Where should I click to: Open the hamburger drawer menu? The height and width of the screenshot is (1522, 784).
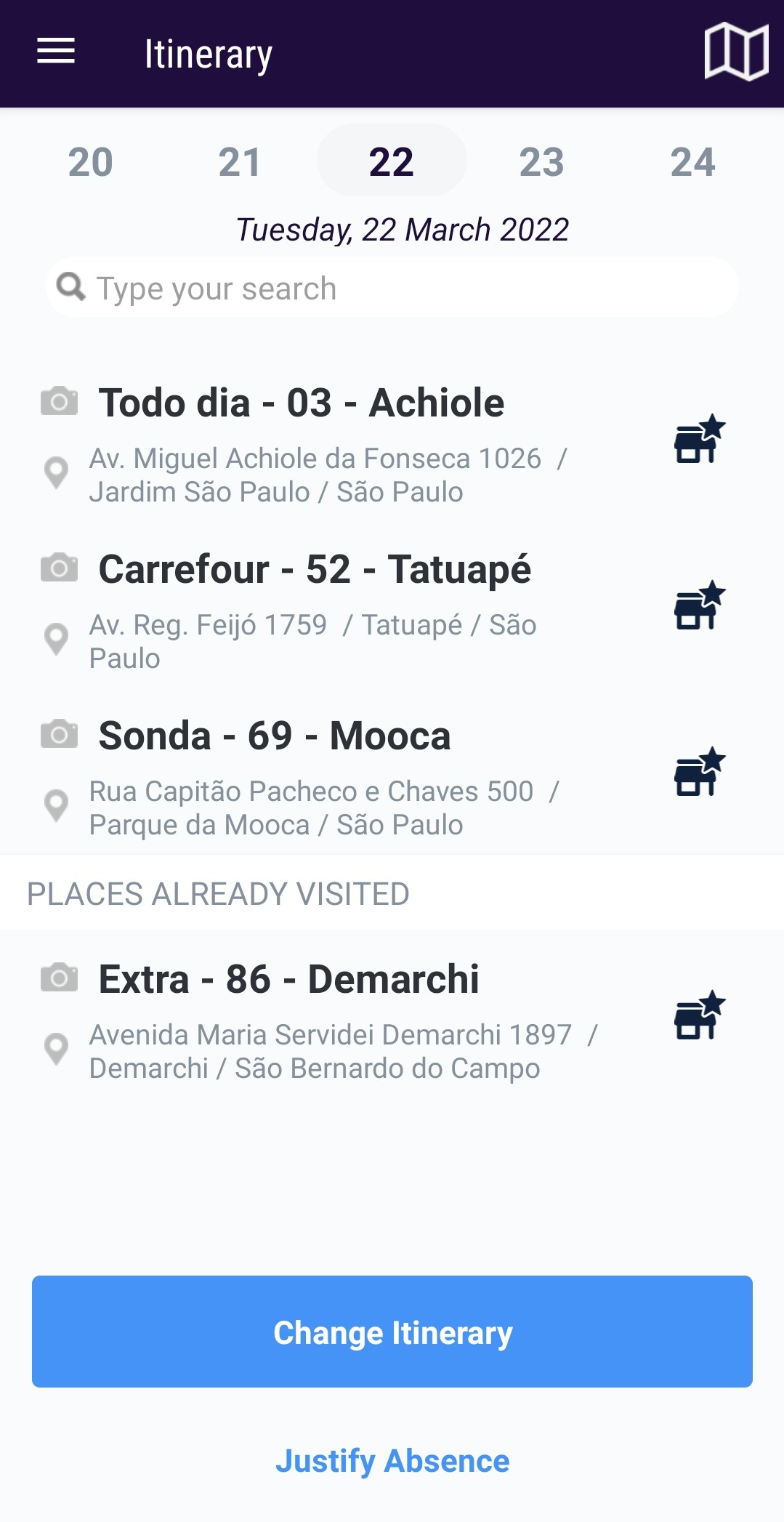click(56, 52)
